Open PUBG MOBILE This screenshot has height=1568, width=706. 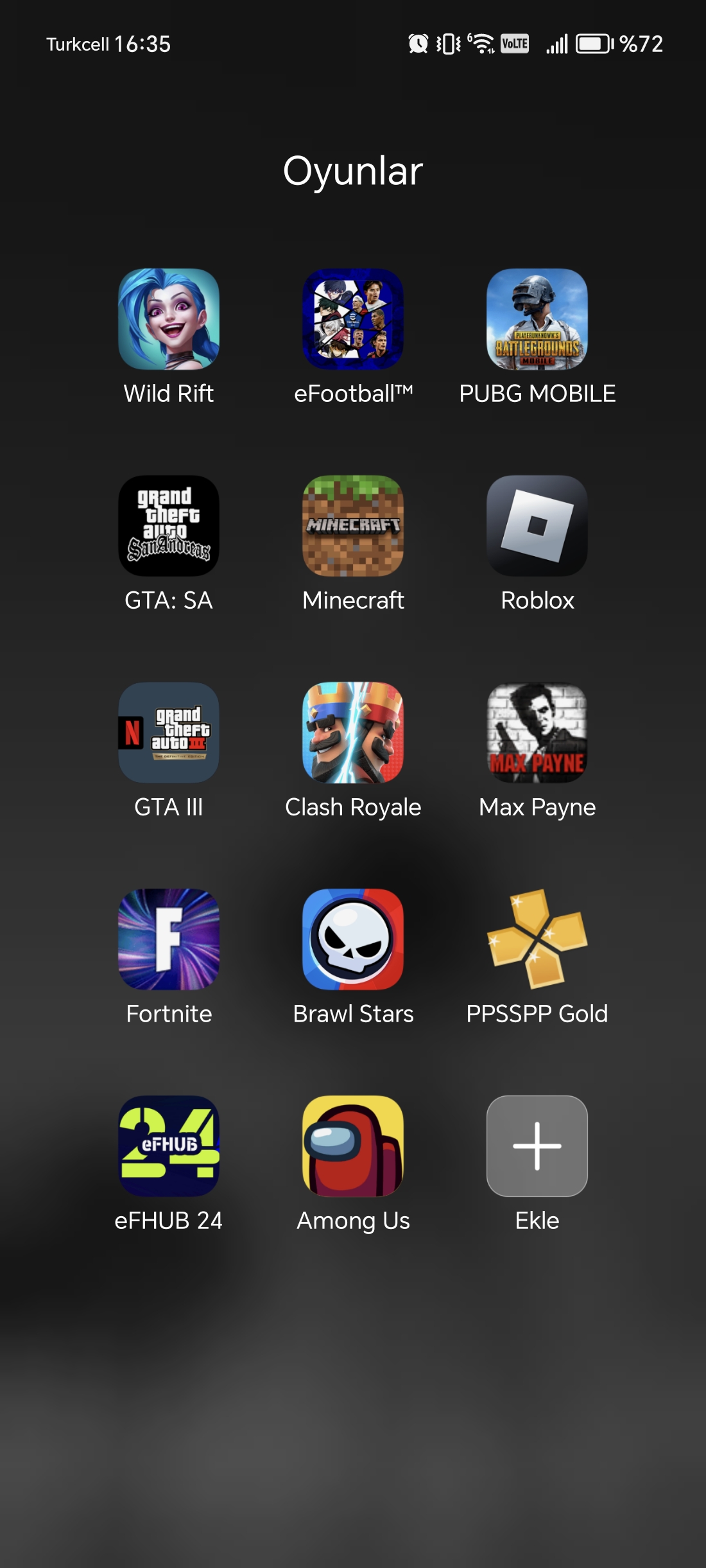coord(537,321)
